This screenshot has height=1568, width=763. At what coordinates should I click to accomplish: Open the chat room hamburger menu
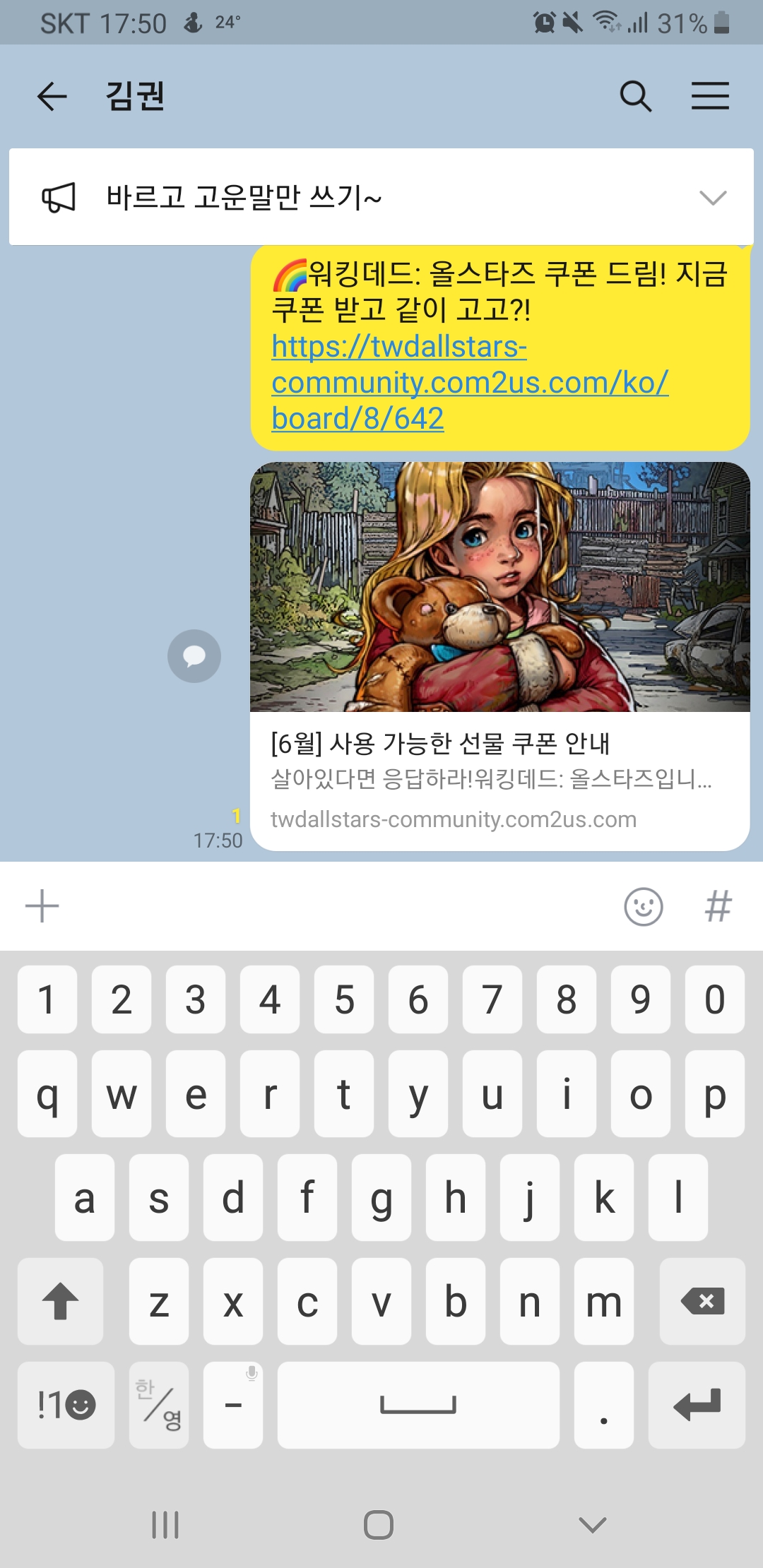(x=710, y=96)
